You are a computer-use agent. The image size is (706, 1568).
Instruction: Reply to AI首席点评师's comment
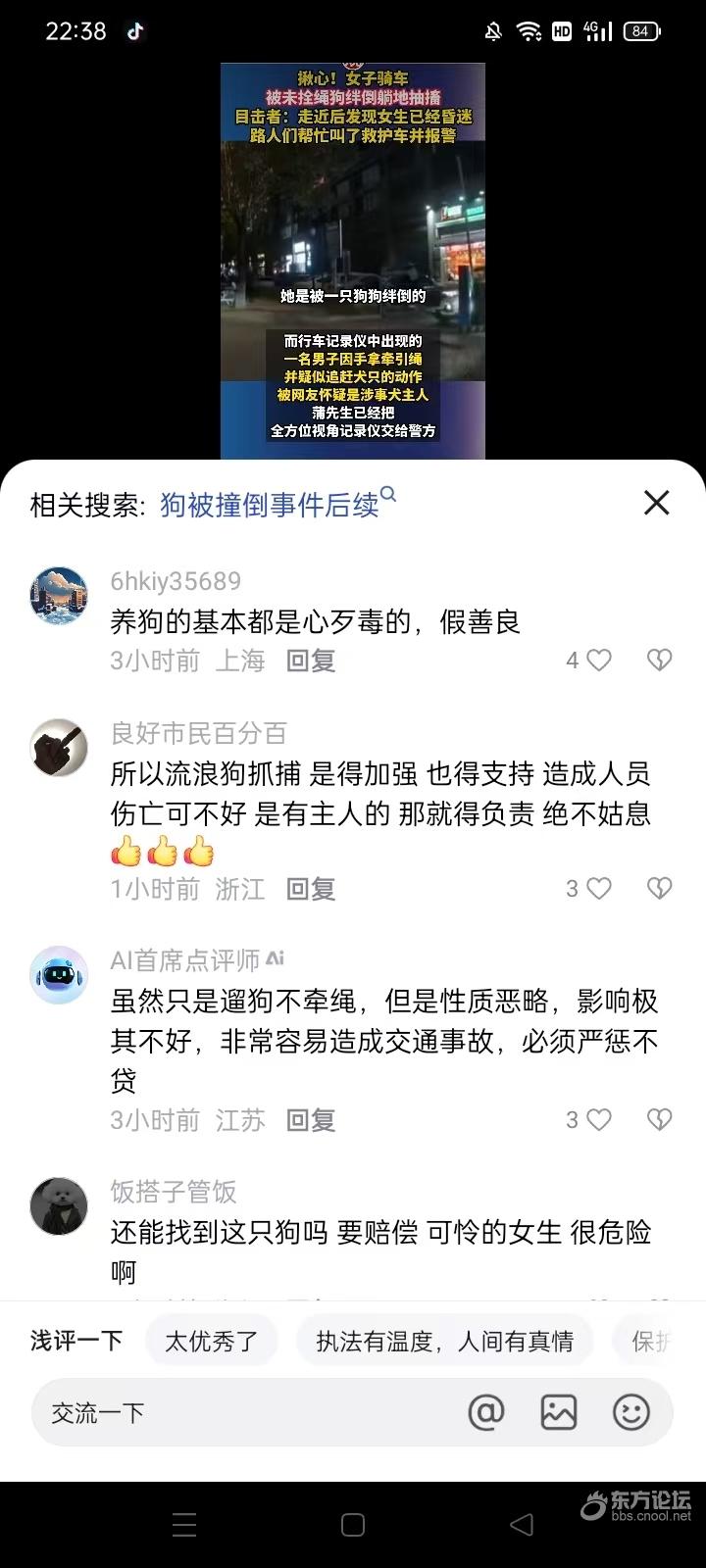[x=311, y=1120]
